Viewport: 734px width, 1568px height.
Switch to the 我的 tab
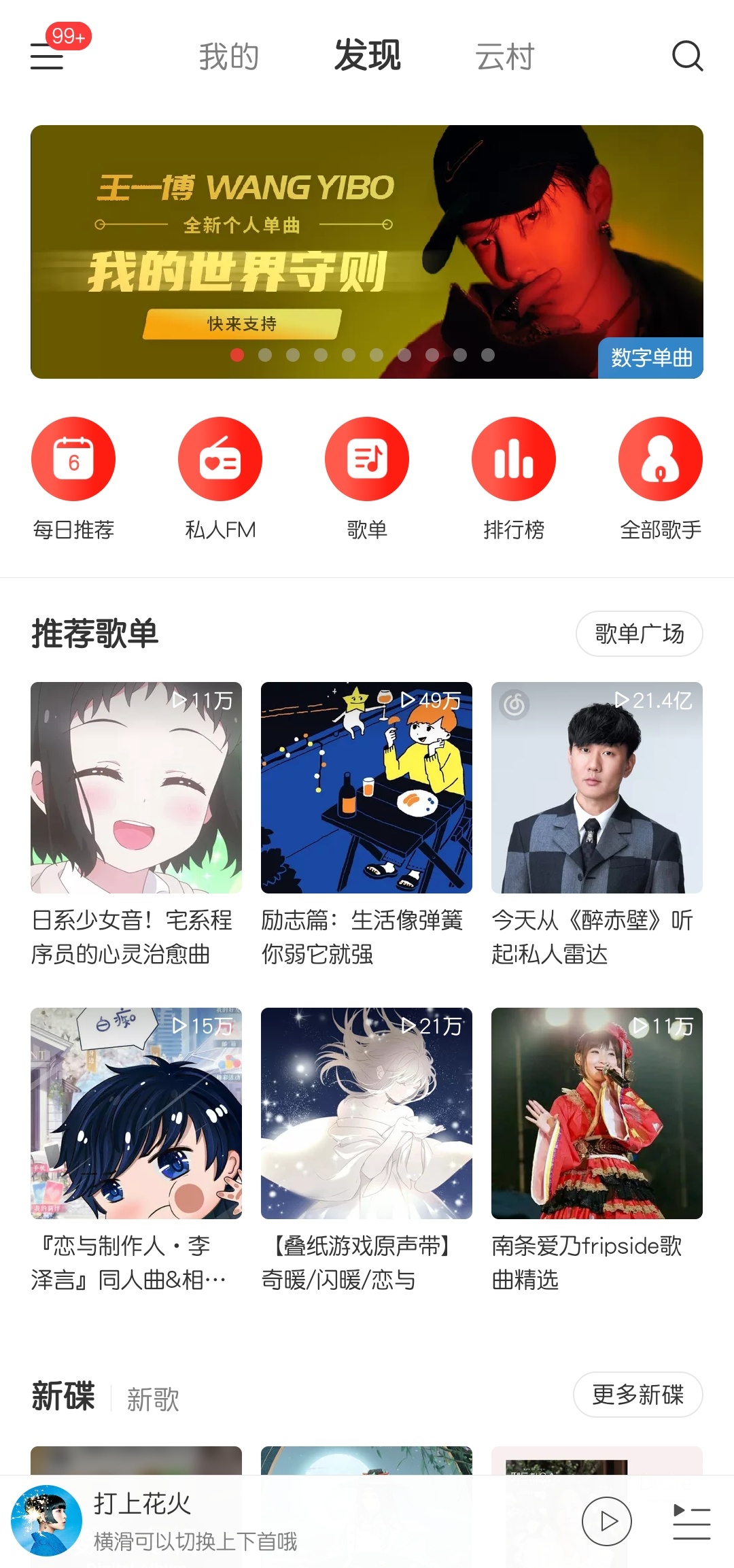(229, 56)
